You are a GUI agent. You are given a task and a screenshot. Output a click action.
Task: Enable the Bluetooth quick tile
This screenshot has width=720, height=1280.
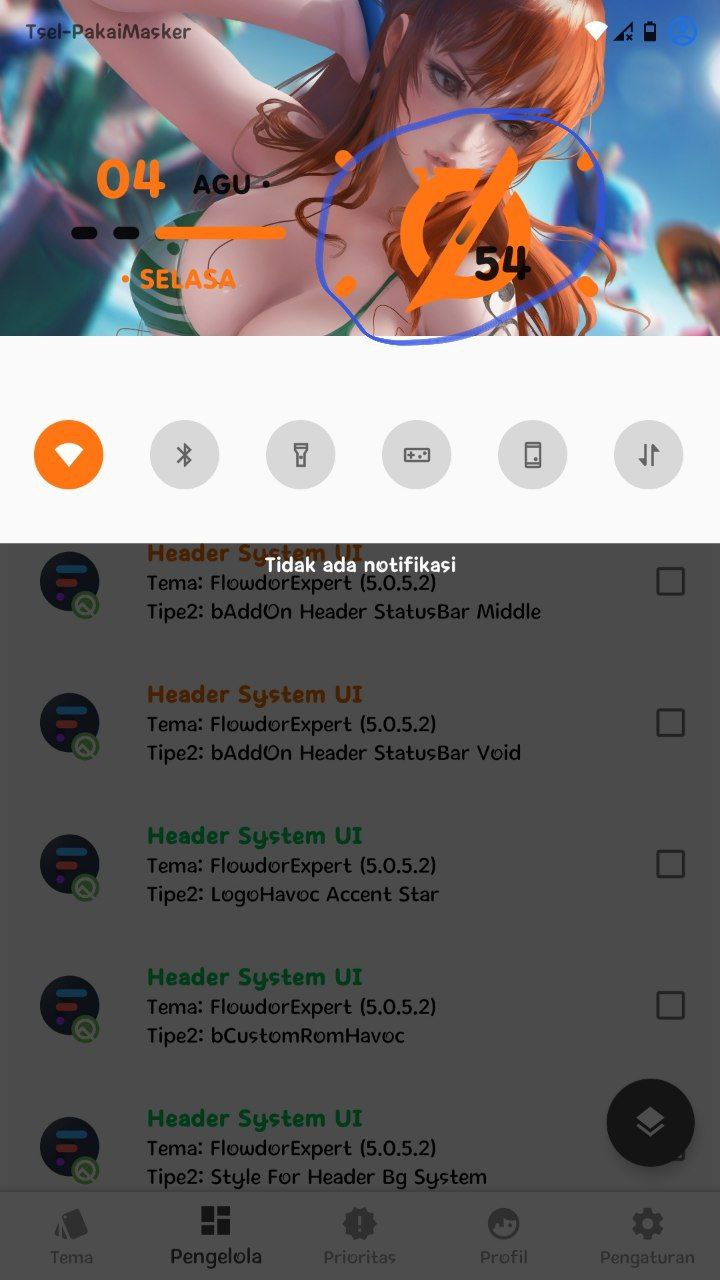click(x=184, y=455)
